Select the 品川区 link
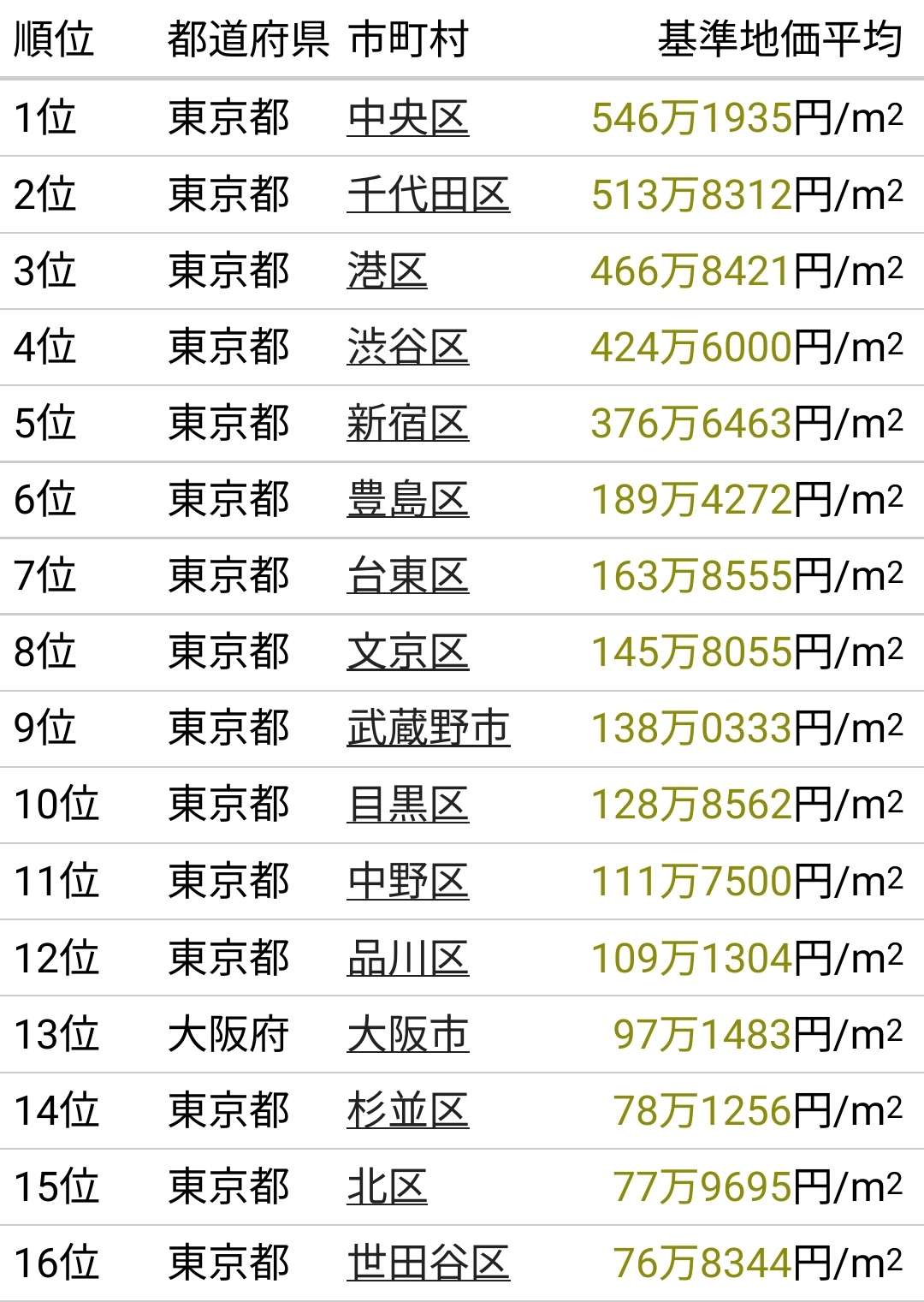Image resolution: width=924 pixels, height=1302 pixels. [x=407, y=958]
